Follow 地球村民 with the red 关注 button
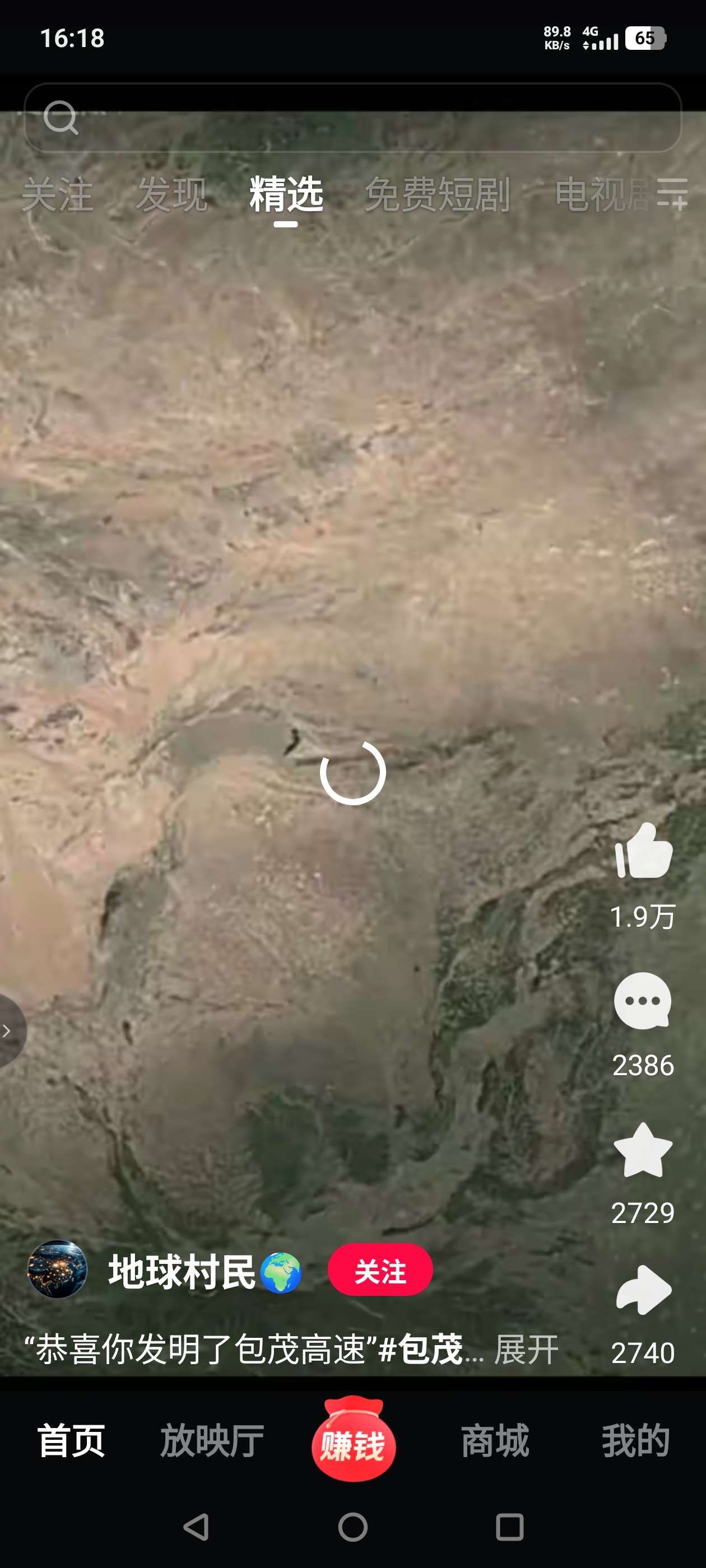This screenshot has height=1568, width=706. pyautogui.click(x=380, y=1271)
